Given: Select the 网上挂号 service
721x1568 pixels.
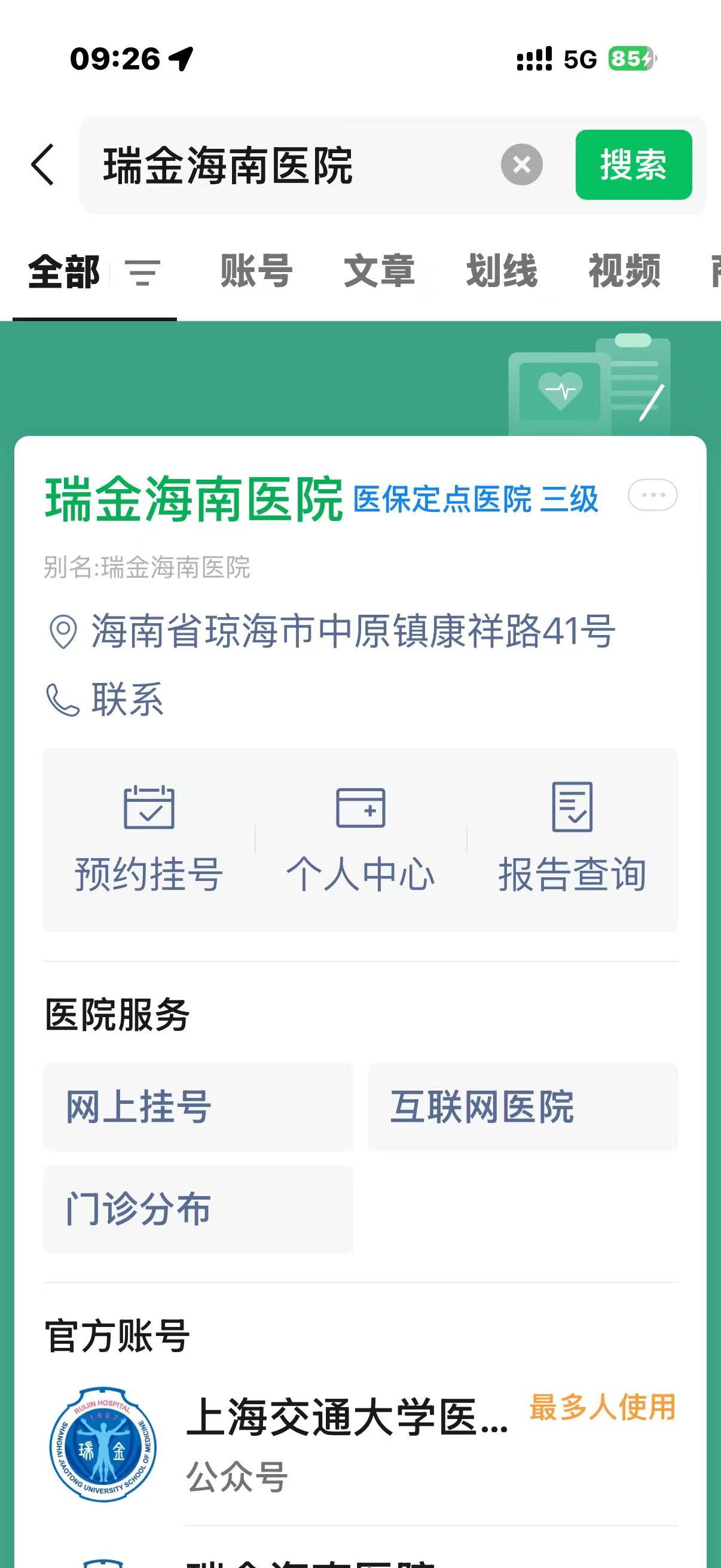Looking at the screenshot, I should pos(198,1107).
